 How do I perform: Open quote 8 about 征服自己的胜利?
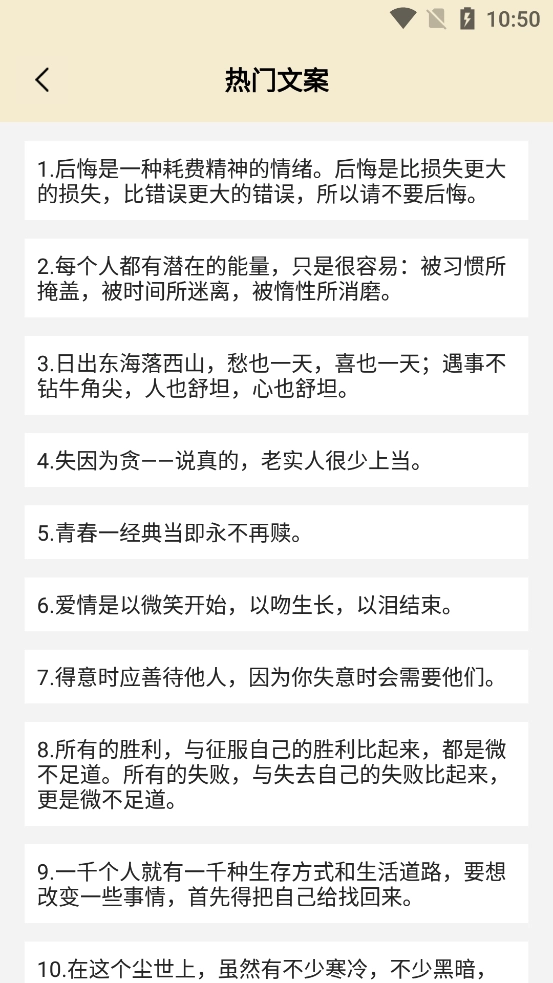pos(276,774)
